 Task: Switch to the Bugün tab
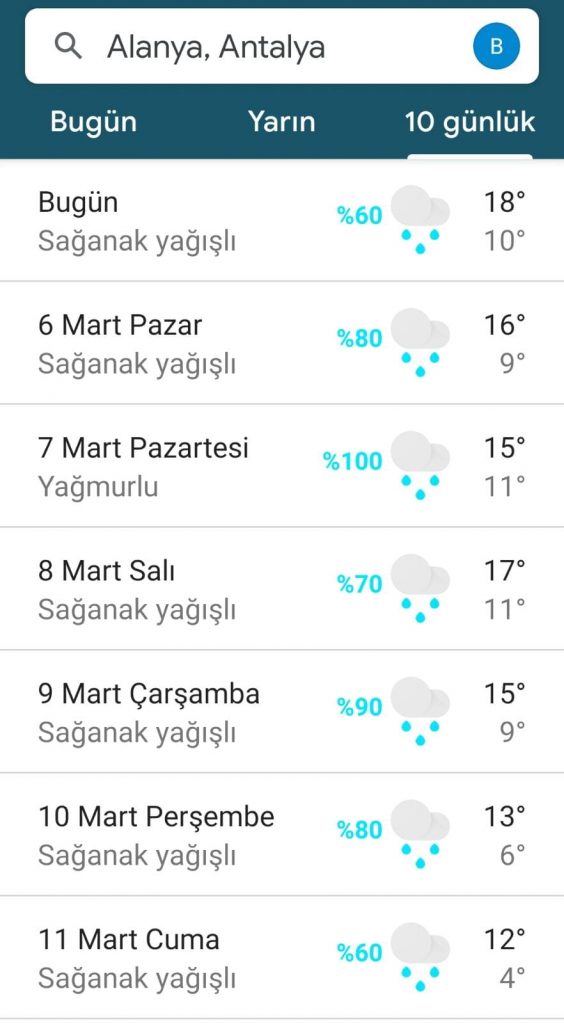[x=94, y=122]
